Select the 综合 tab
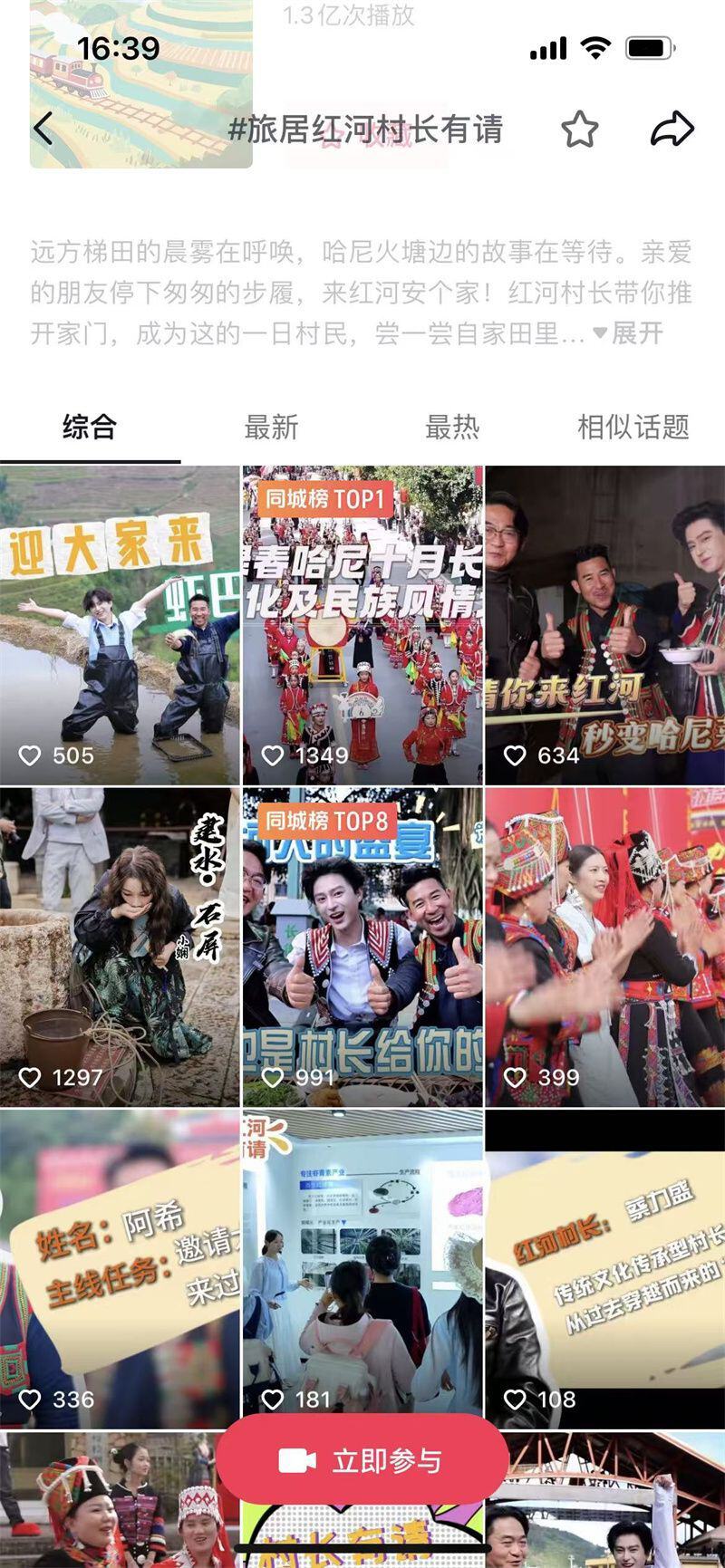 coord(90,427)
